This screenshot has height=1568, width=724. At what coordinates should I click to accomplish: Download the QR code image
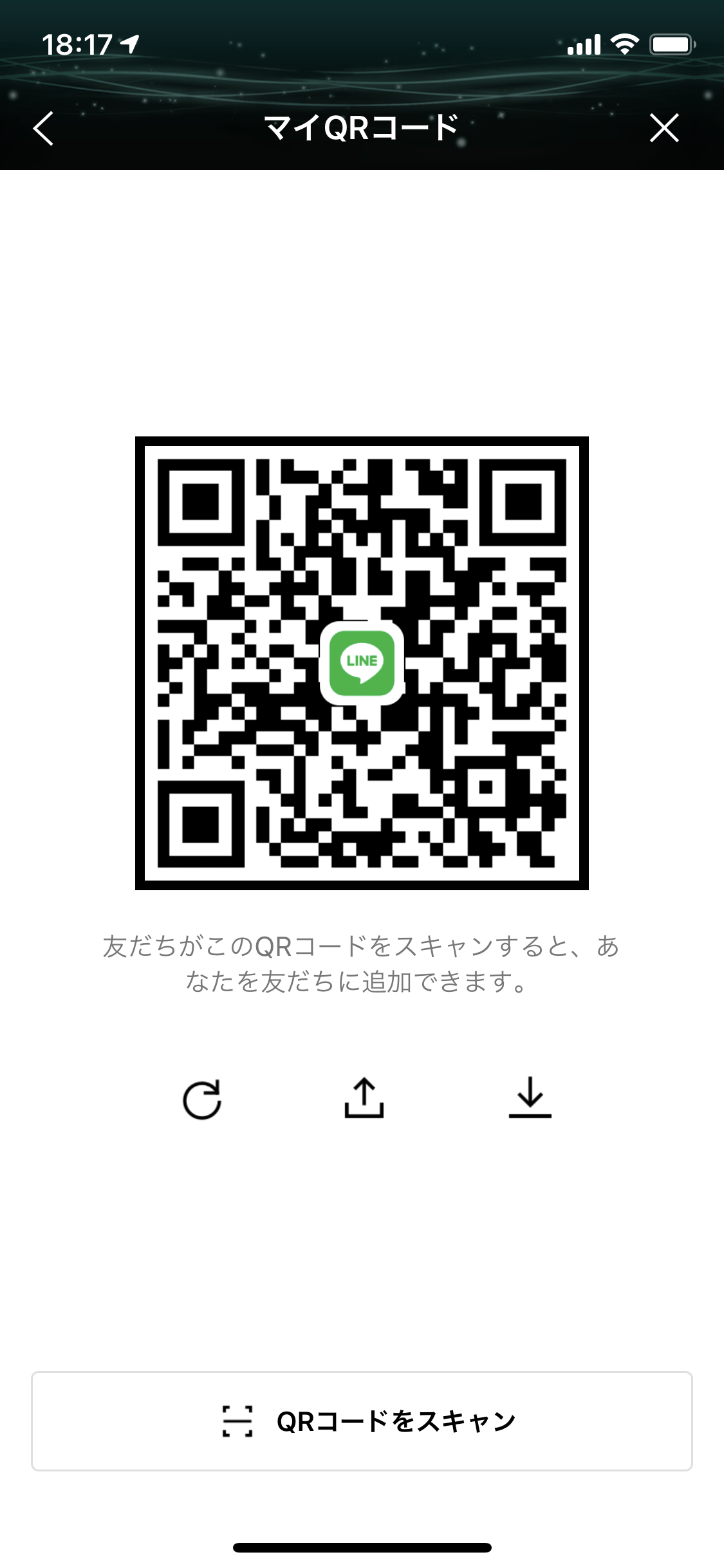(x=530, y=1098)
